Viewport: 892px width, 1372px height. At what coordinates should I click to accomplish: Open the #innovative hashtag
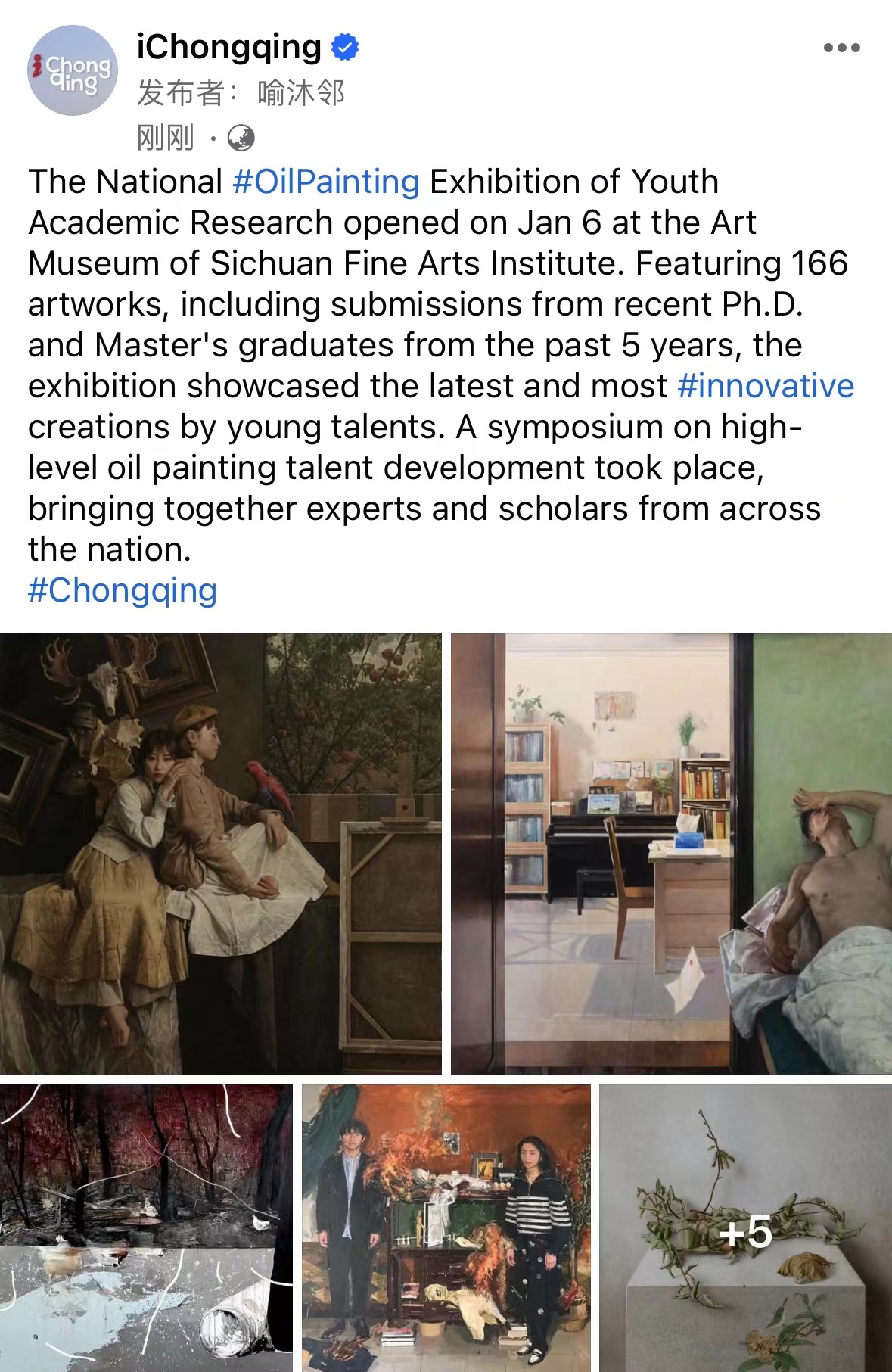pyautogui.click(x=766, y=386)
